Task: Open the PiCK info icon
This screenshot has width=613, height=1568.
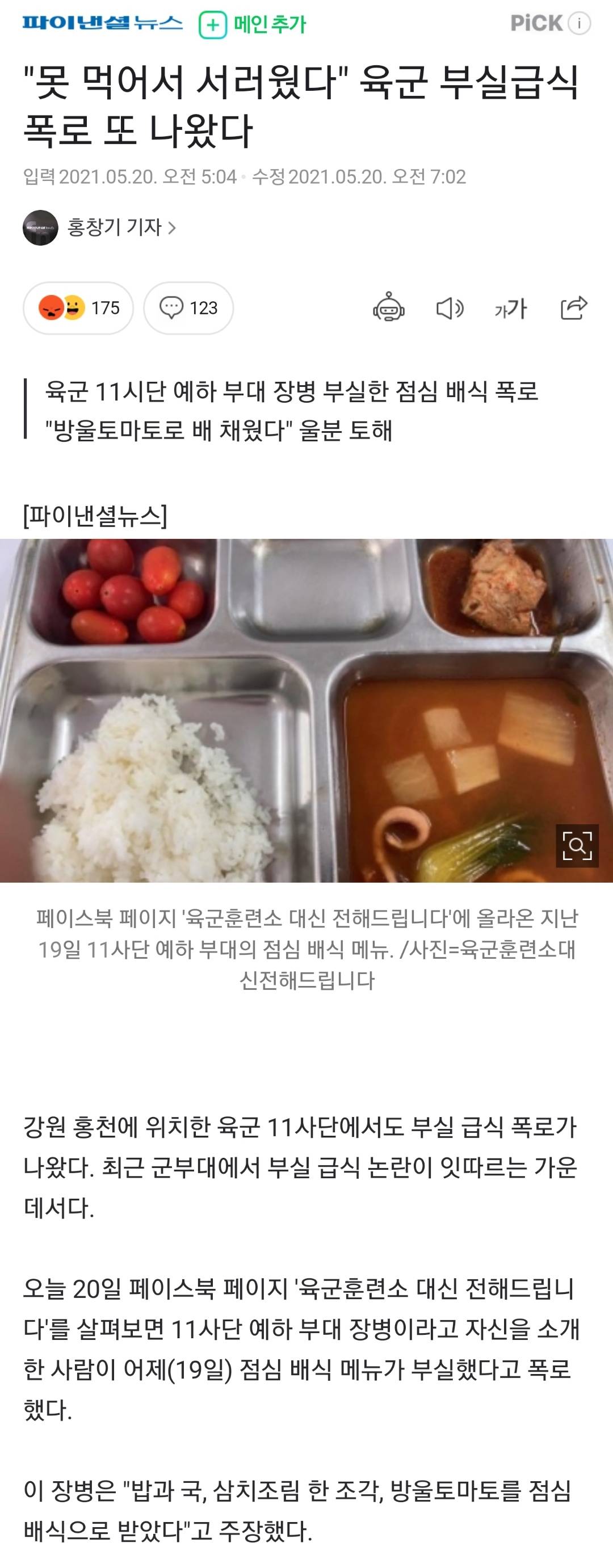Action: click(579, 24)
